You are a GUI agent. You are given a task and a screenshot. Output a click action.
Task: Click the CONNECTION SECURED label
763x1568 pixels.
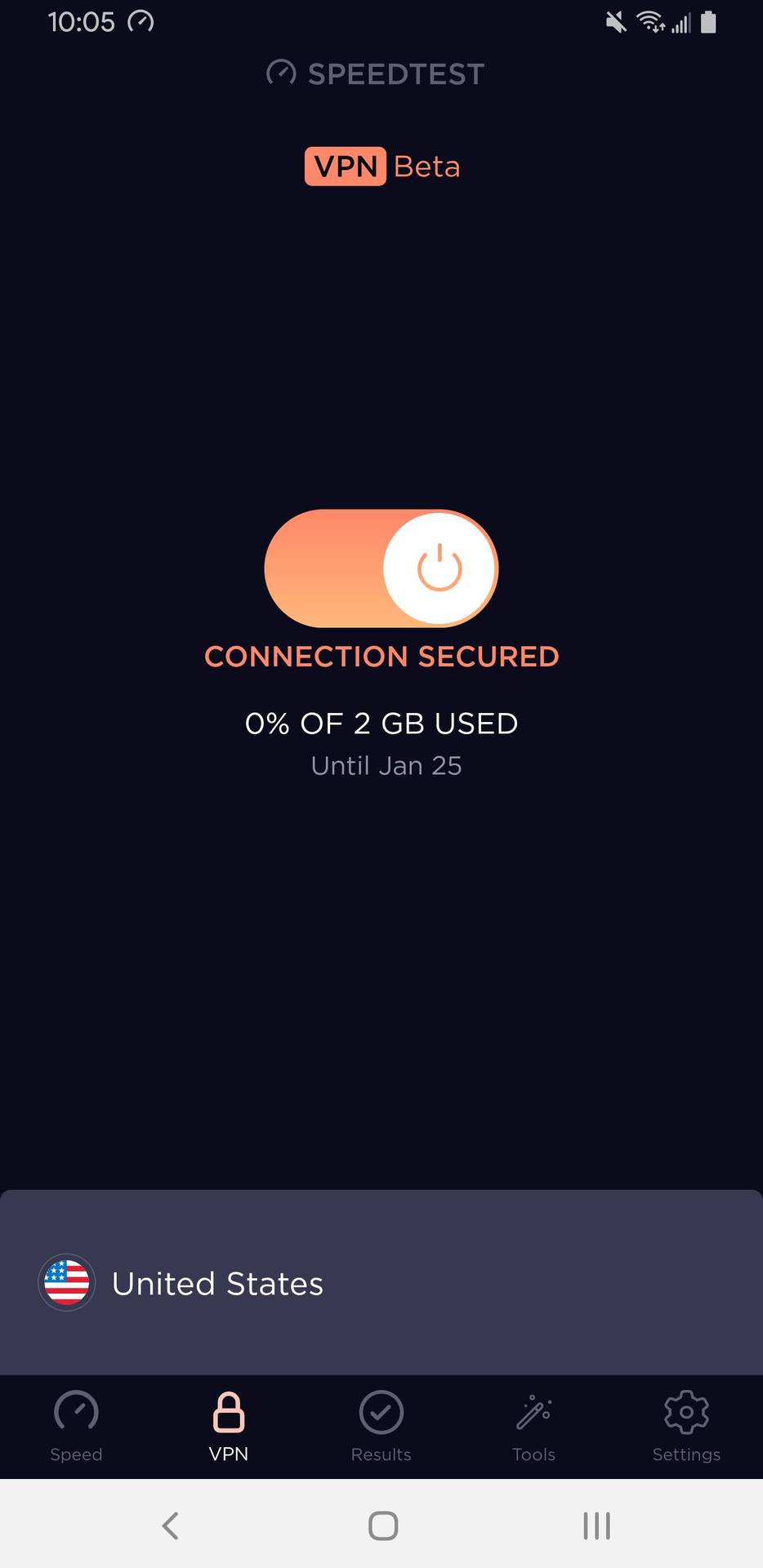[x=381, y=656]
